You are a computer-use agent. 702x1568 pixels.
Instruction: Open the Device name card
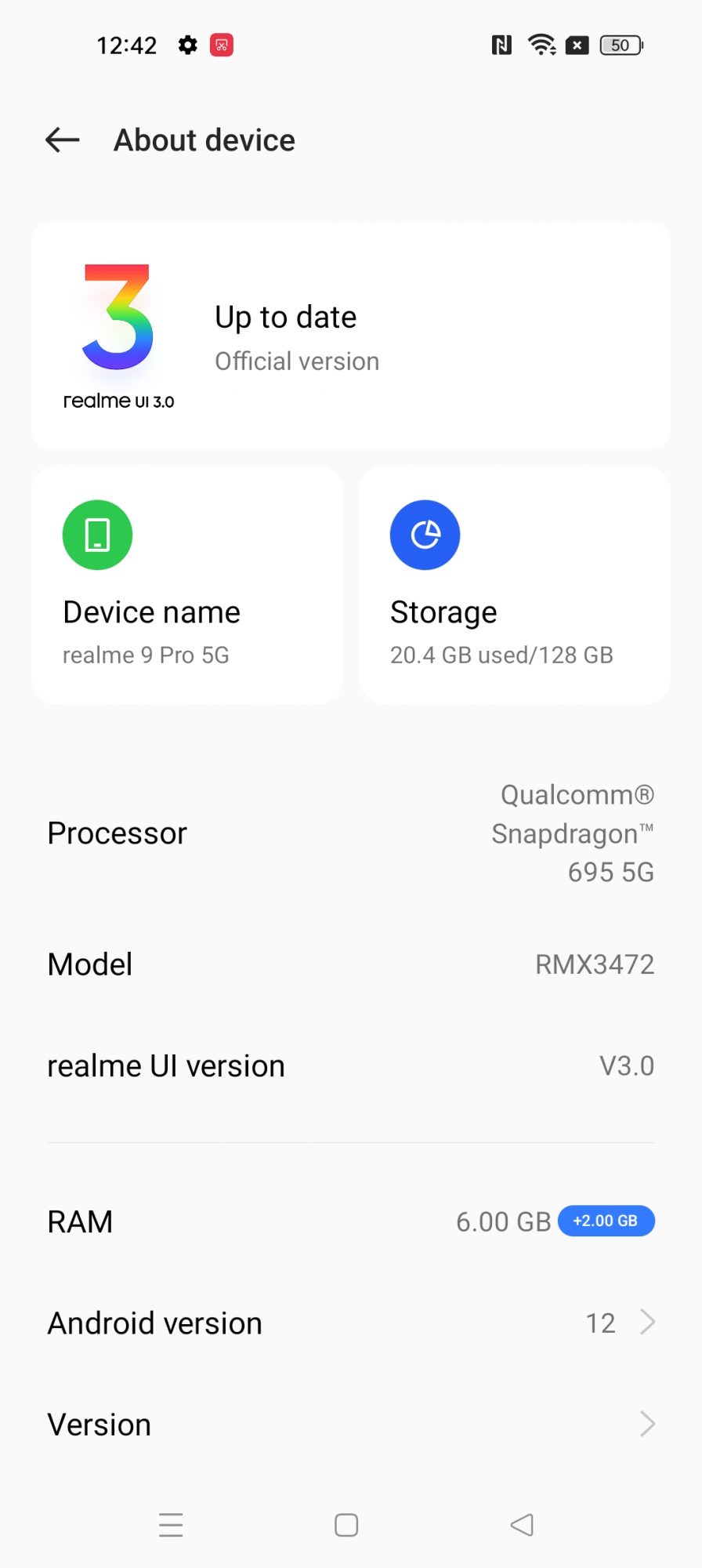pos(187,585)
